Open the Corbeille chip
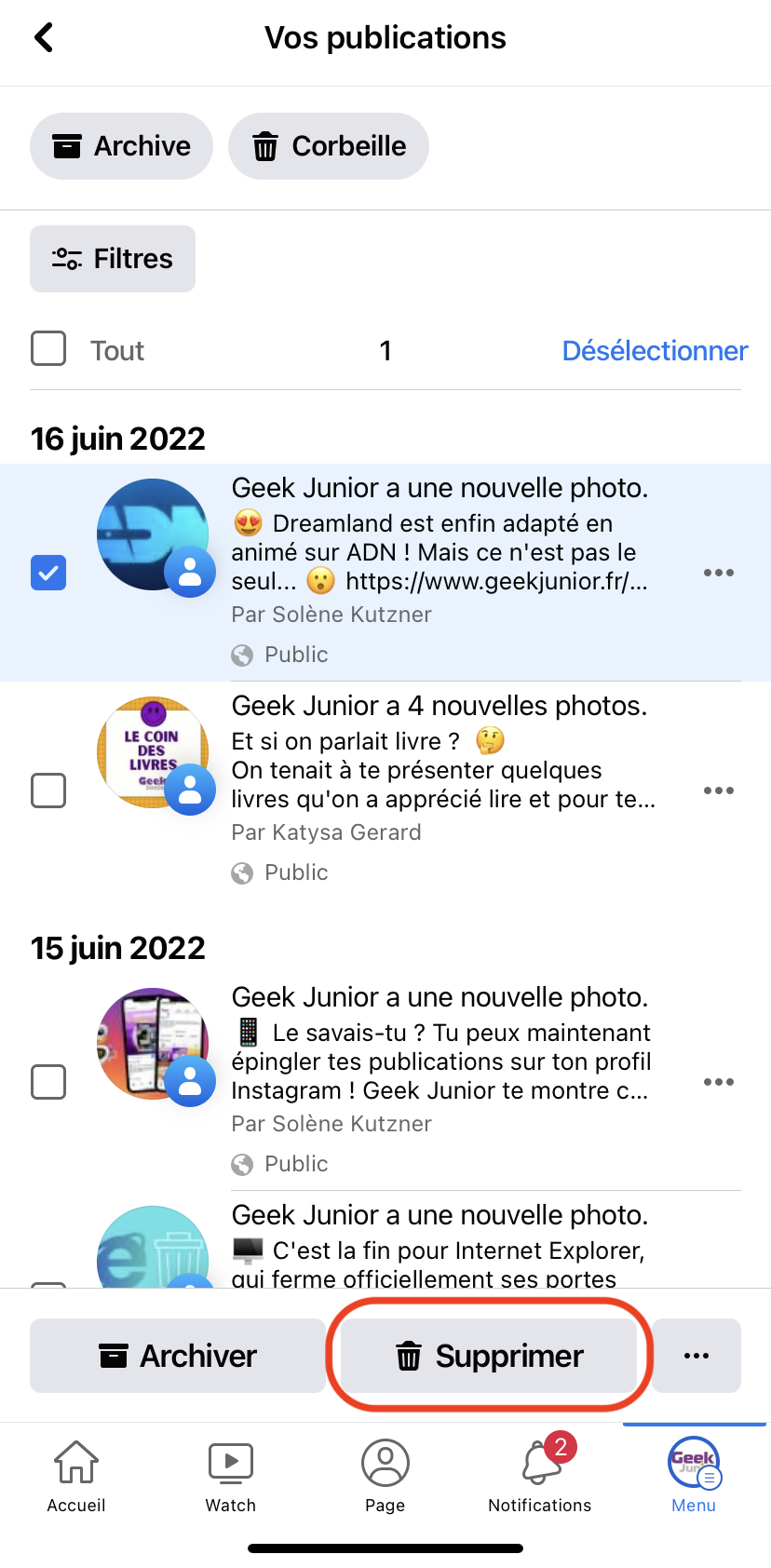 [x=328, y=146]
